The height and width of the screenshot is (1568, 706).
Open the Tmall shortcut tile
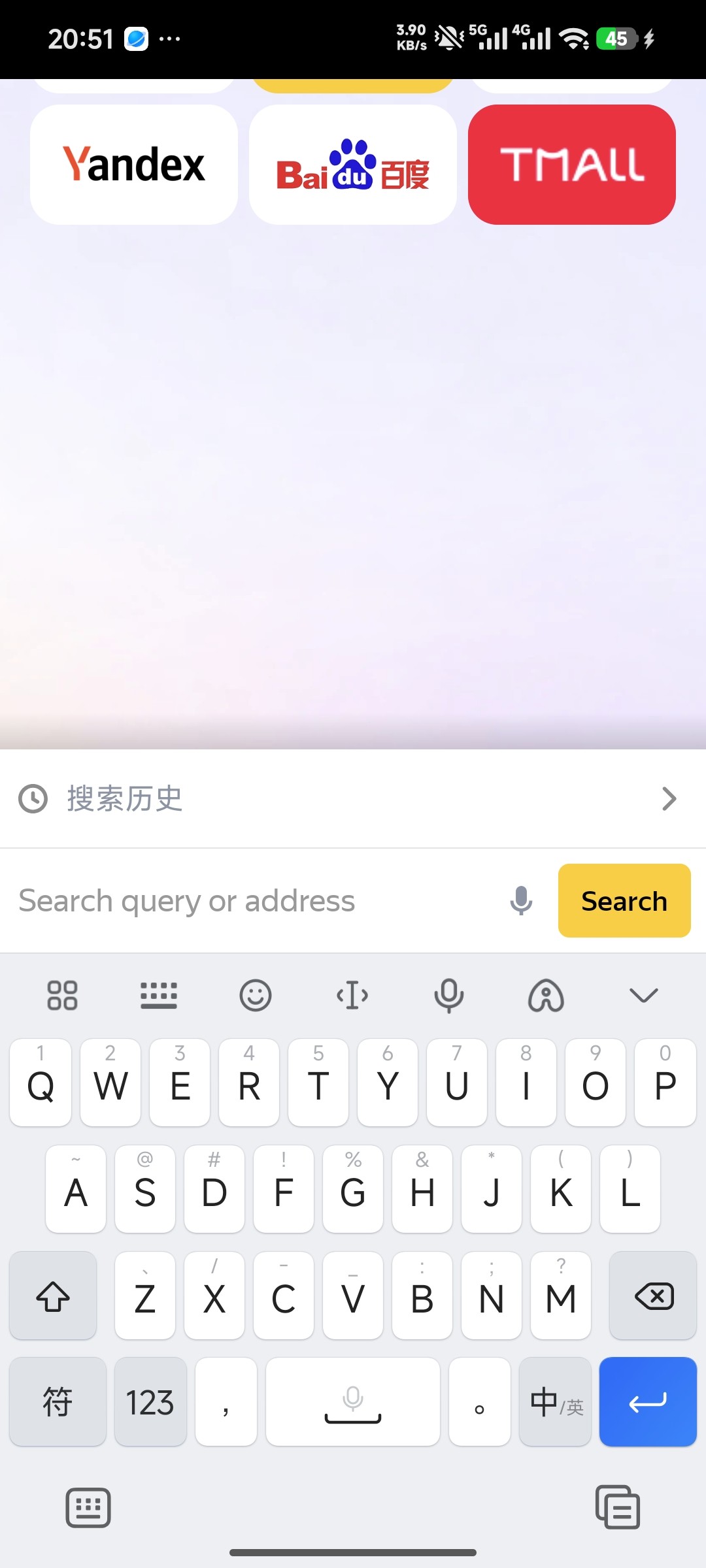[572, 165]
